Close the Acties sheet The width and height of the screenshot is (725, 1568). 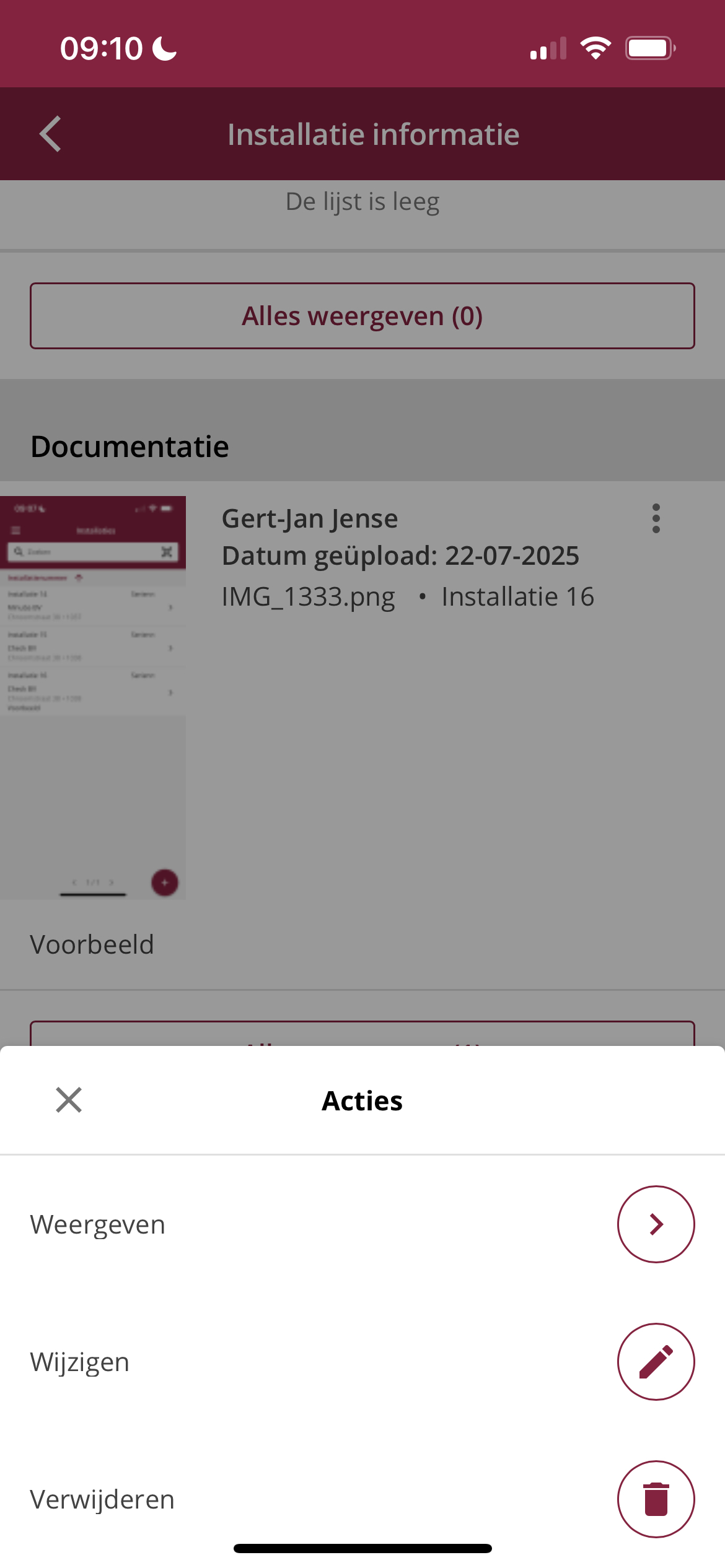click(68, 1100)
